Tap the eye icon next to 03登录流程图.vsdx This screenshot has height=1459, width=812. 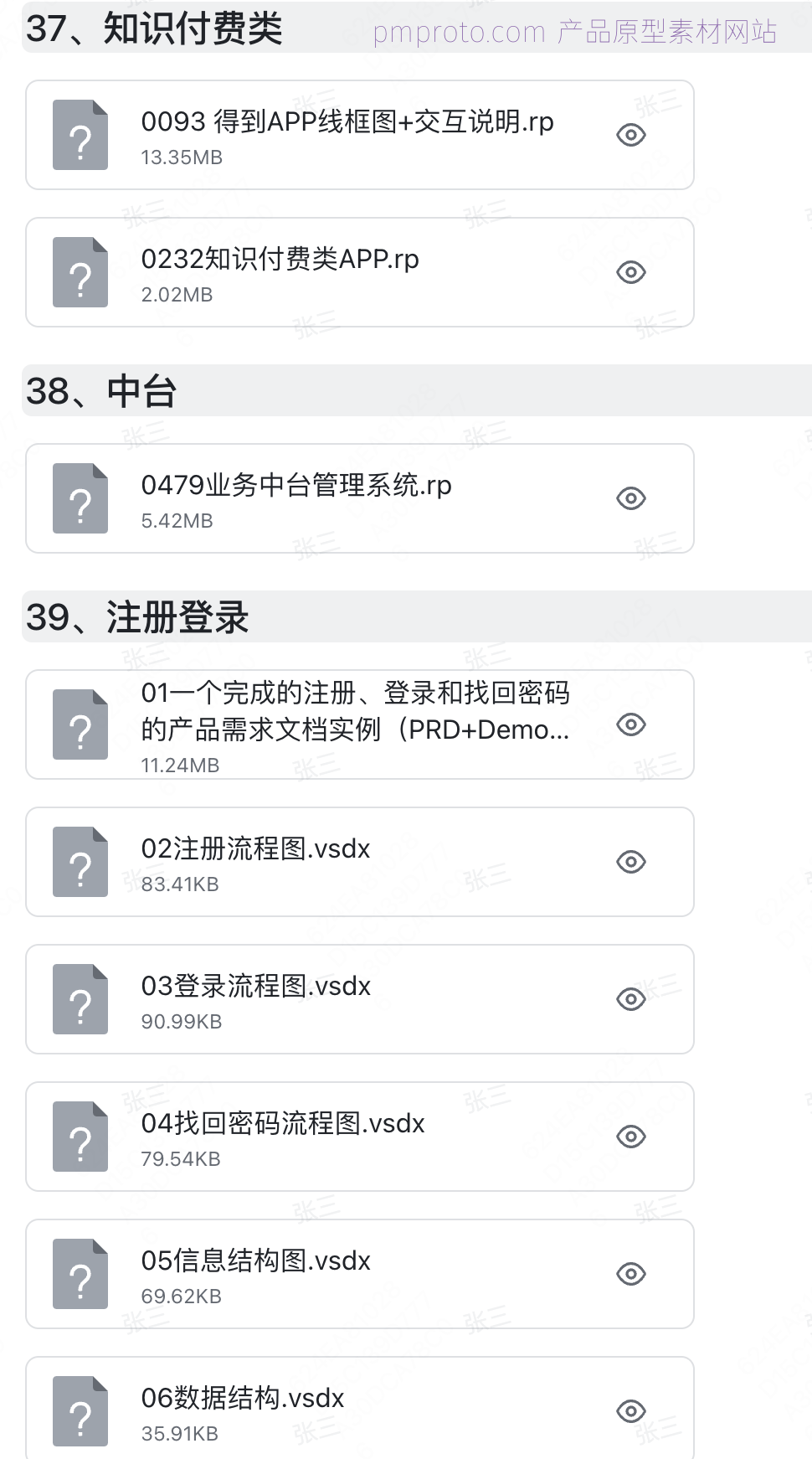coord(631,999)
